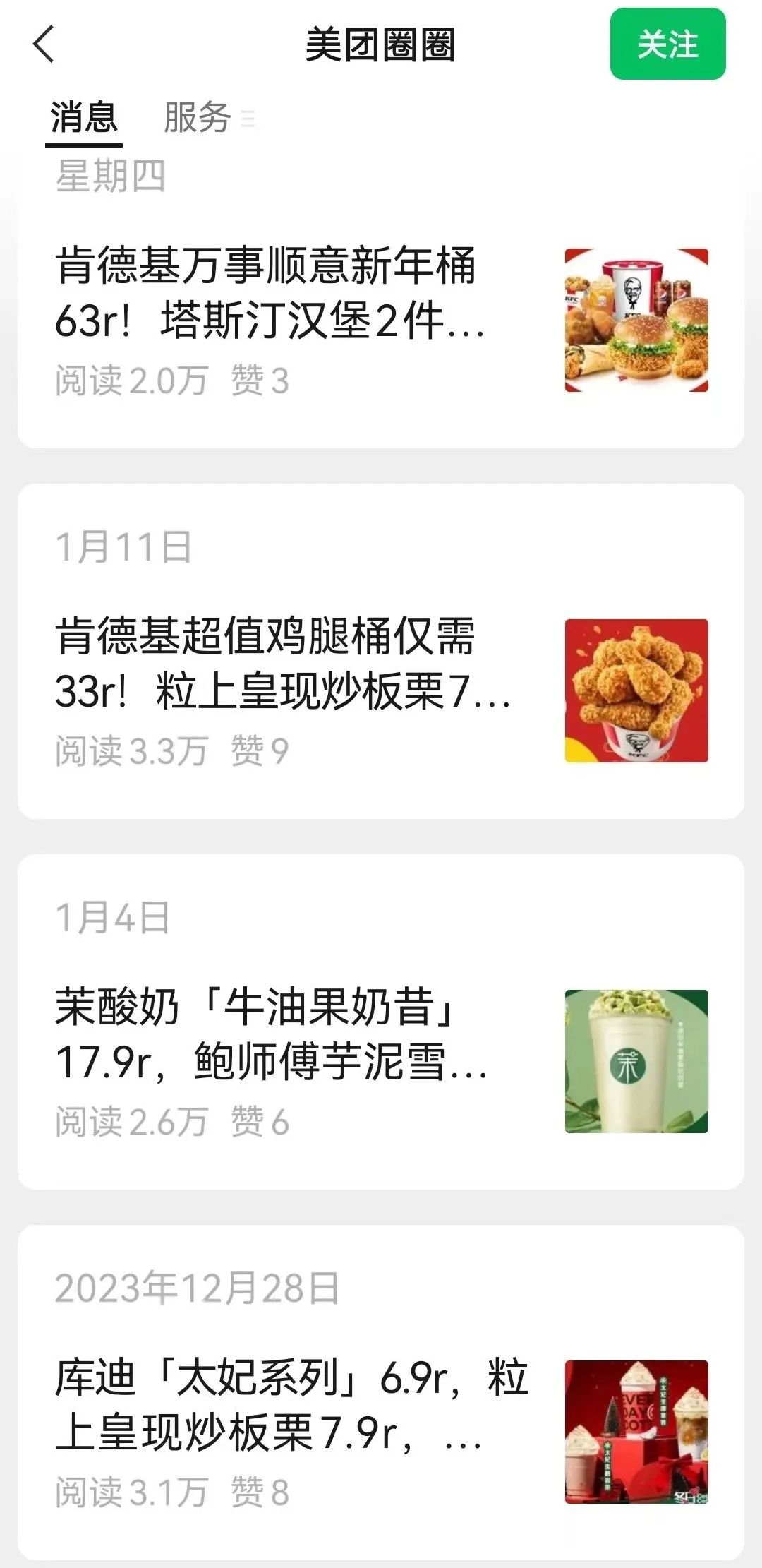This screenshot has width=762, height=1568.
Task: Read the 肯德基超值鸡腿桶 article from 1月11日
Action: [270, 663]
